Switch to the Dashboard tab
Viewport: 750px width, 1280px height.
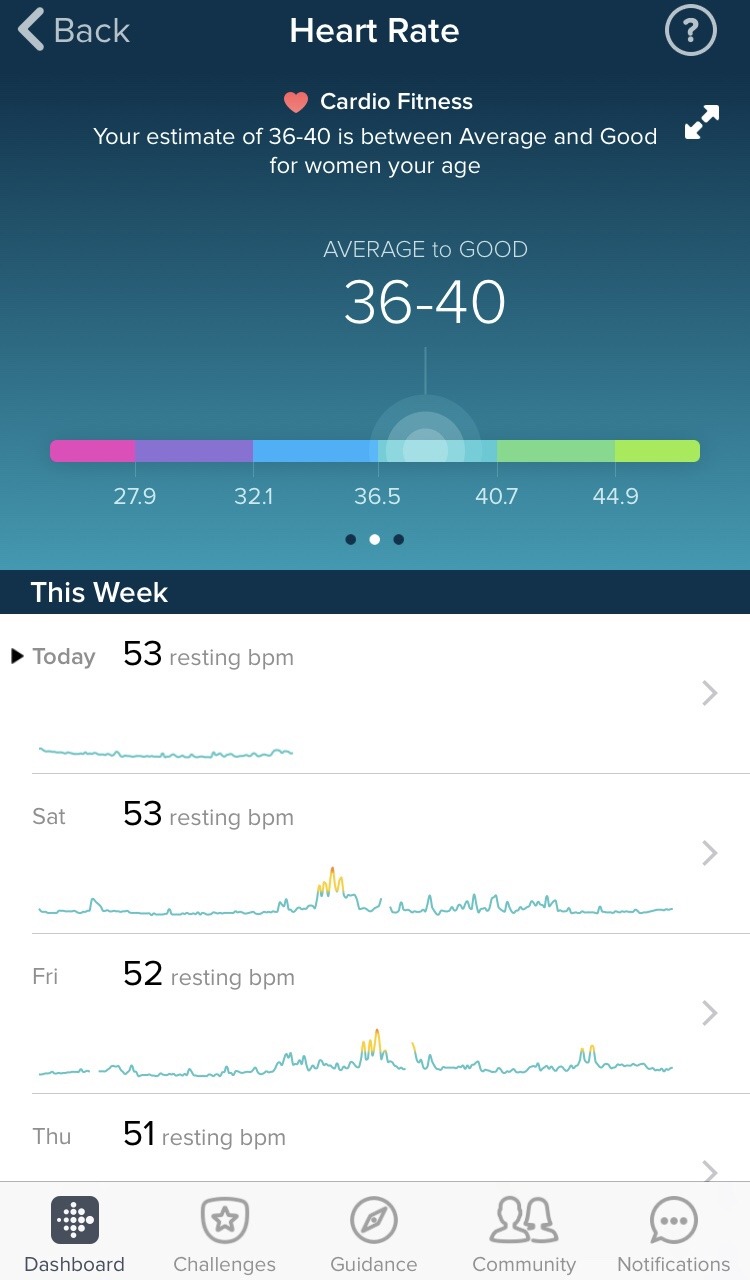pos(75,1234)
